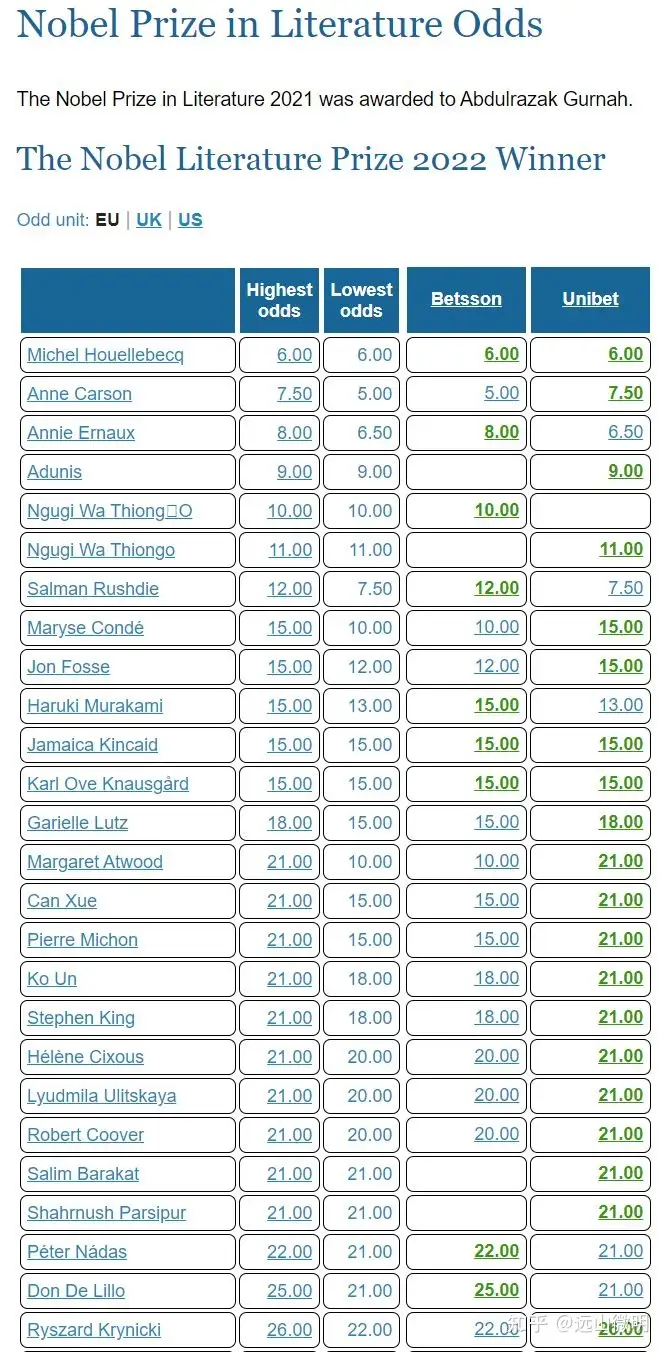Open Salman Rushdie's entry
667x1352 pixels.
[x=93, y=589]
